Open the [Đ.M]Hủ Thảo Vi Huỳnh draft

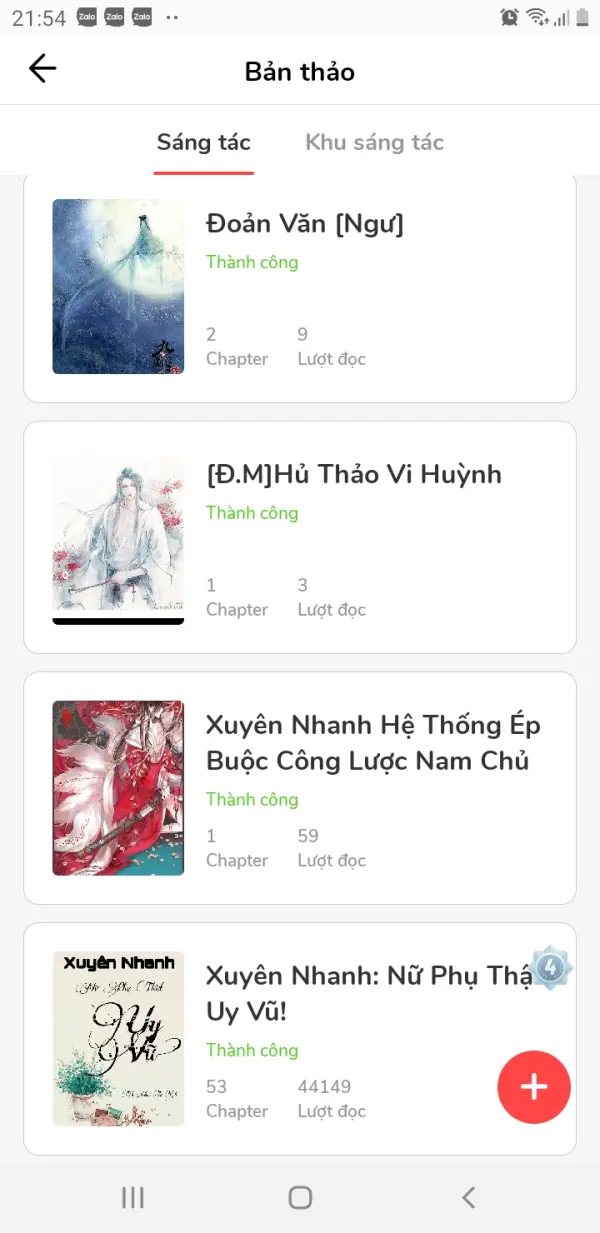click(353, 475)
